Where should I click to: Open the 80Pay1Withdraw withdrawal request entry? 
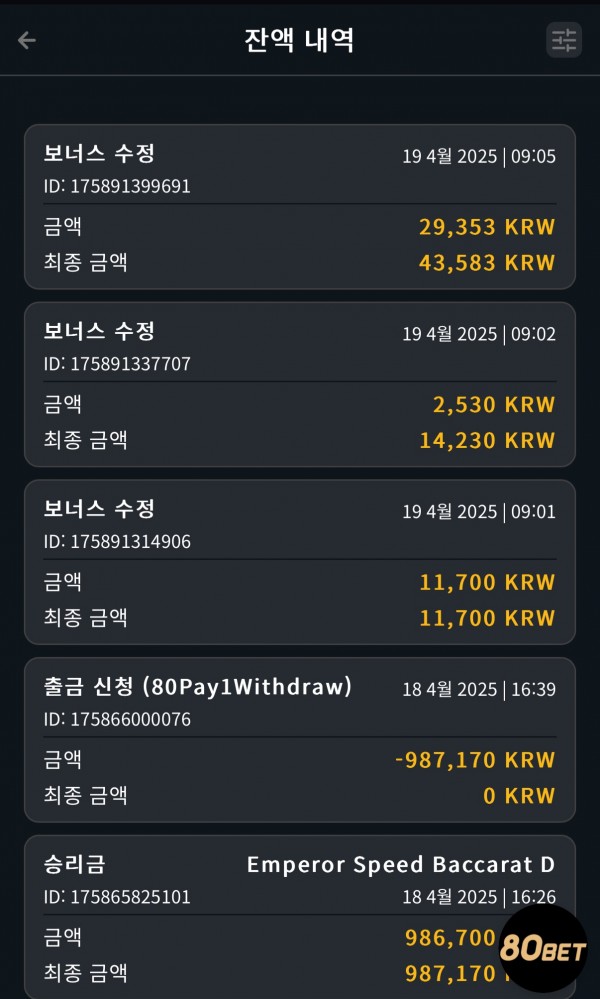tap(300, 740)
